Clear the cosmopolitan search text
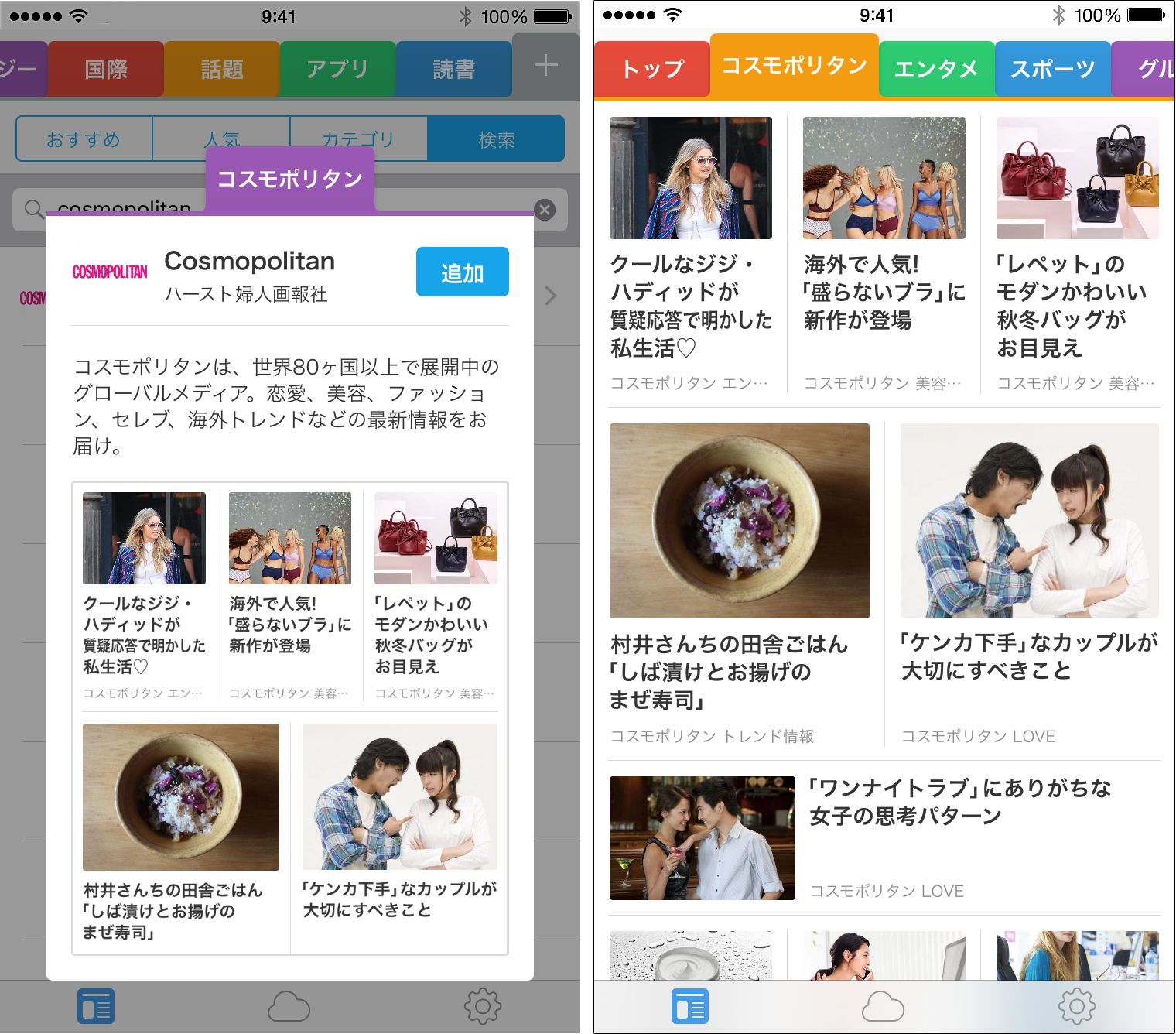This screenshot has height=1034, width=1176. (545, 210)
